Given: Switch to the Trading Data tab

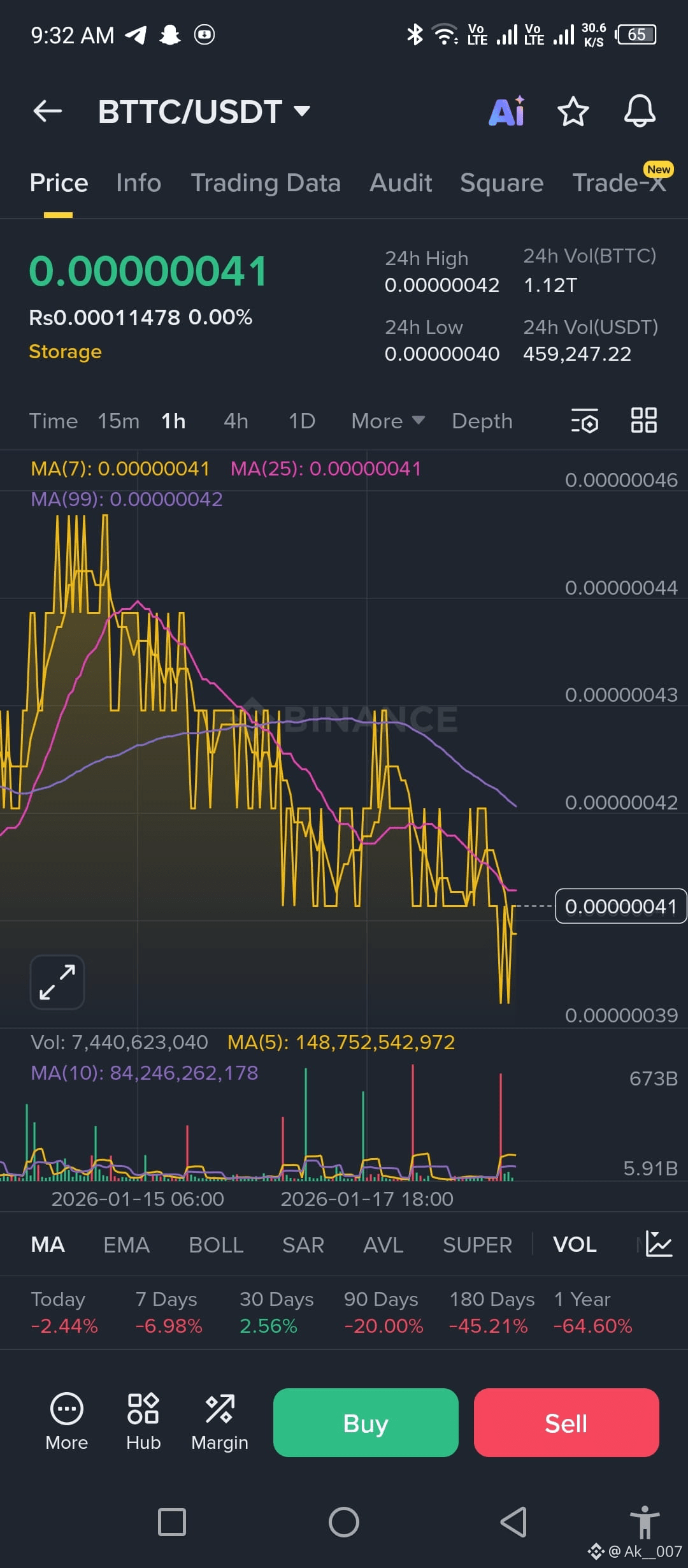Looking at the screenshot, I should [x=266, y=183].
